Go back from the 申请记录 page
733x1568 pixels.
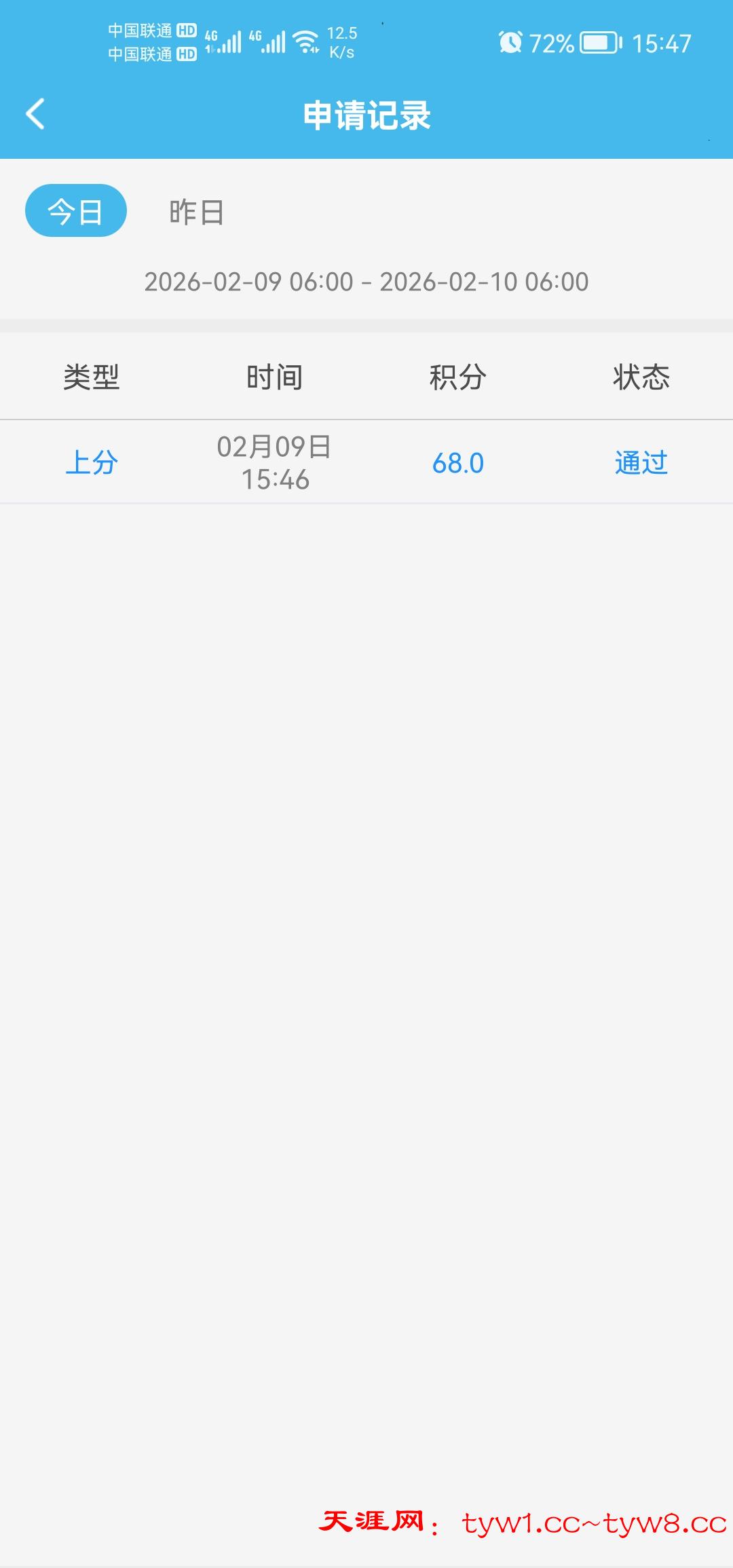pyautogui.click(x=35, y=114)
